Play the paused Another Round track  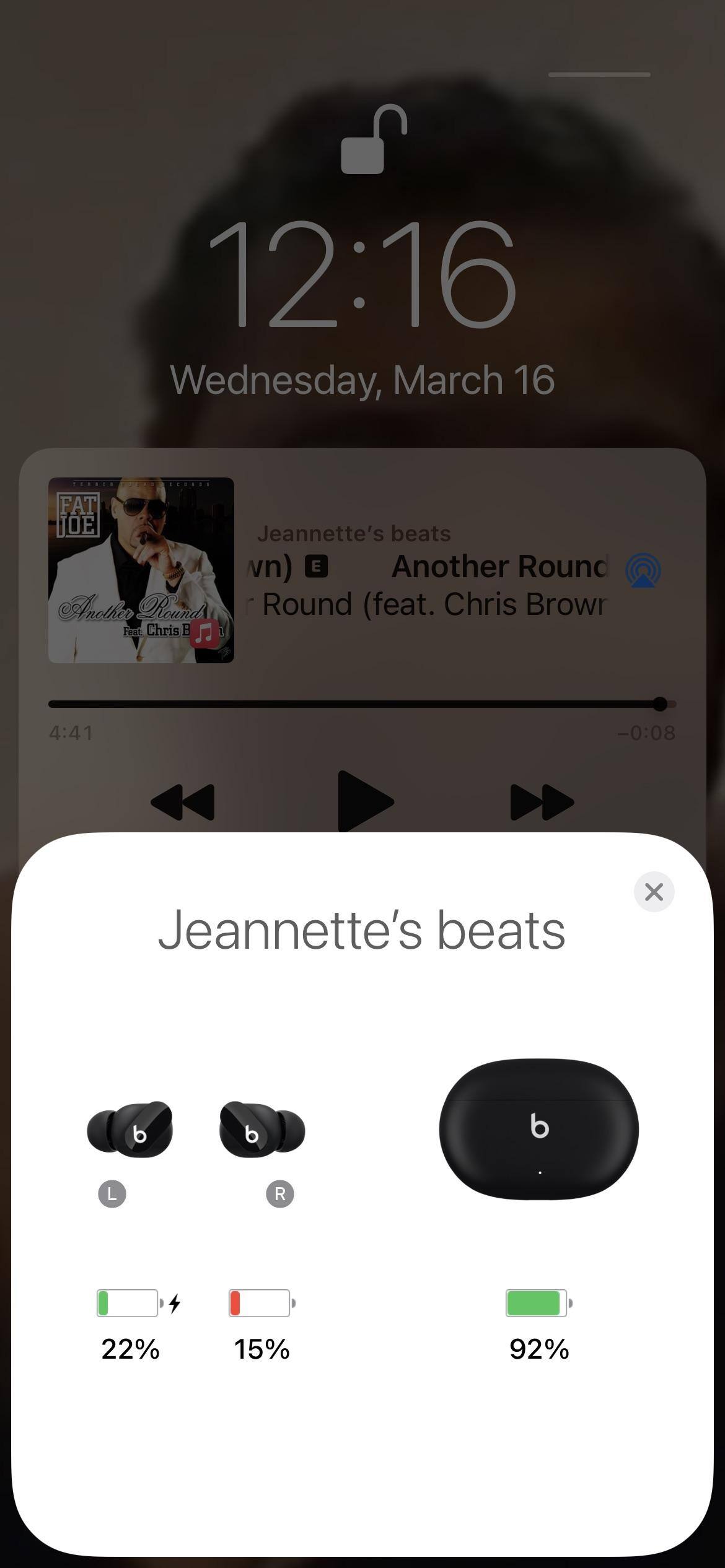[364, 801]
